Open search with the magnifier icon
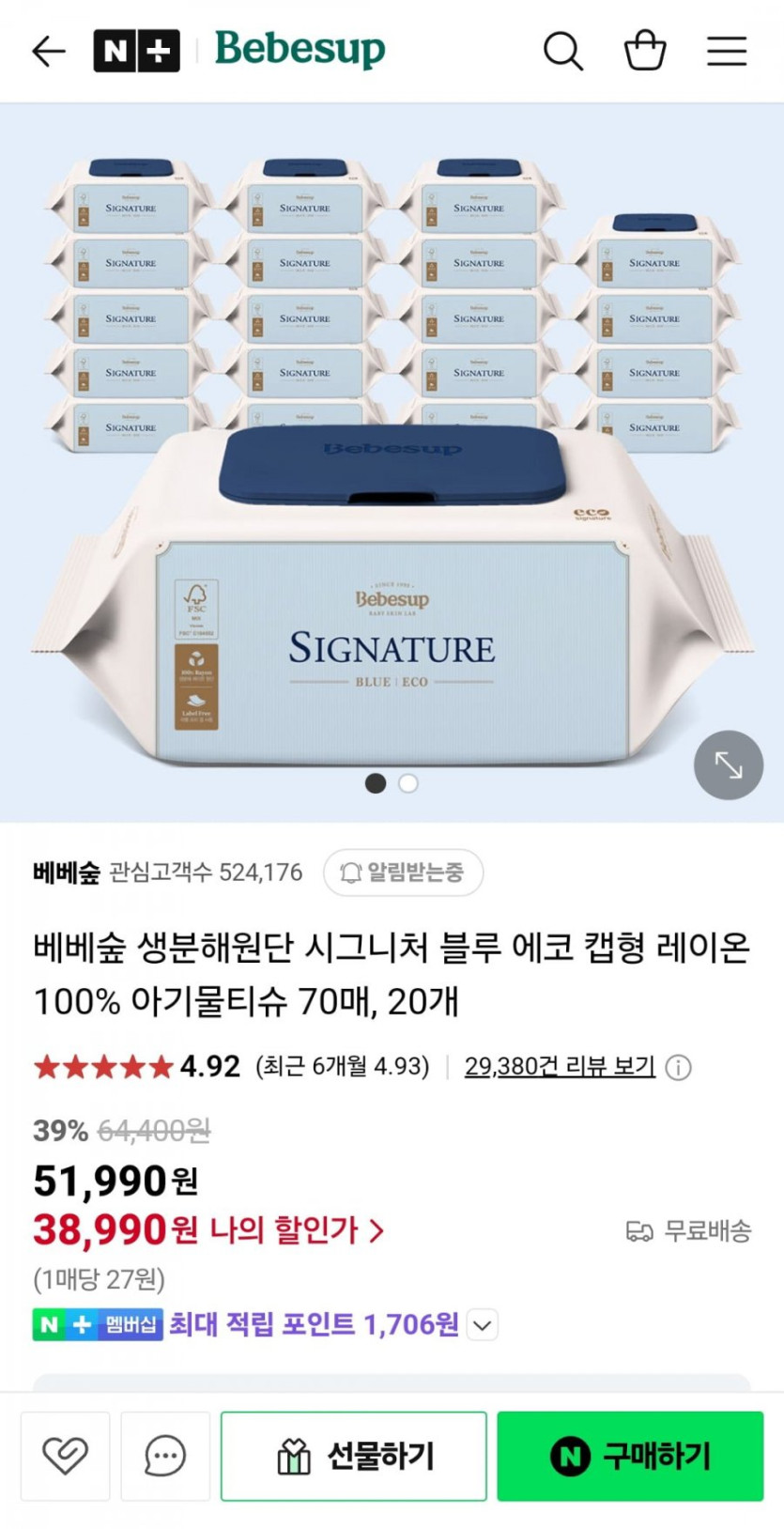This screenshot has height=1529, width=784. coord(563,51)
